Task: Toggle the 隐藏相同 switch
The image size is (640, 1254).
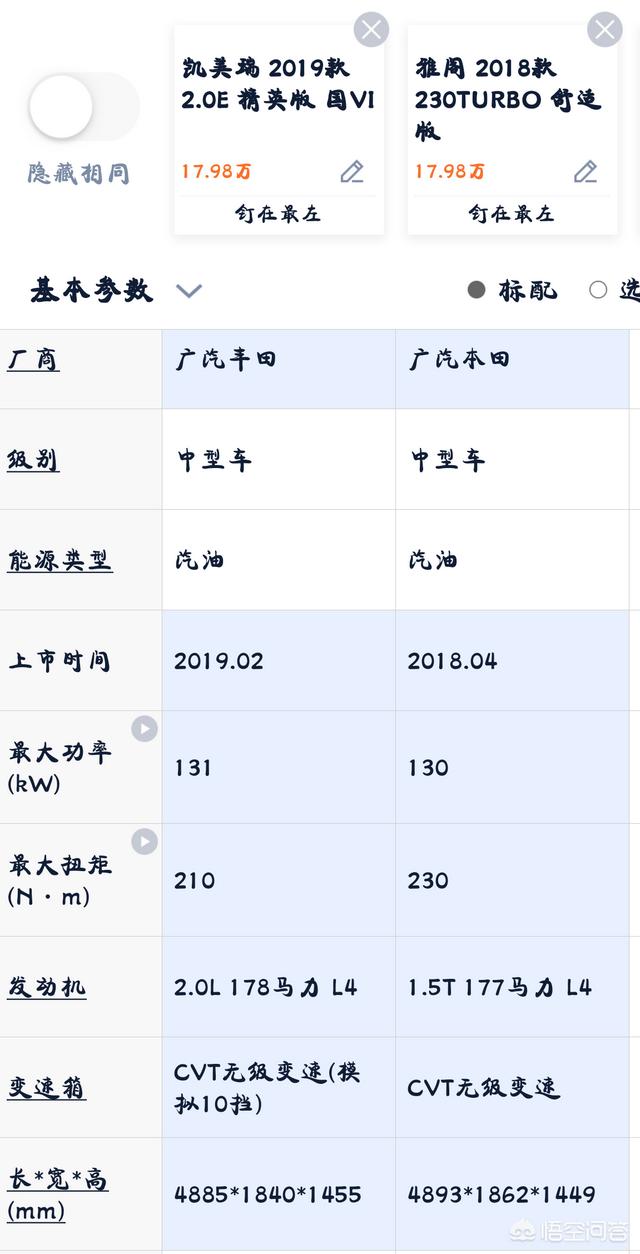Action: click(x=82, y=106)
